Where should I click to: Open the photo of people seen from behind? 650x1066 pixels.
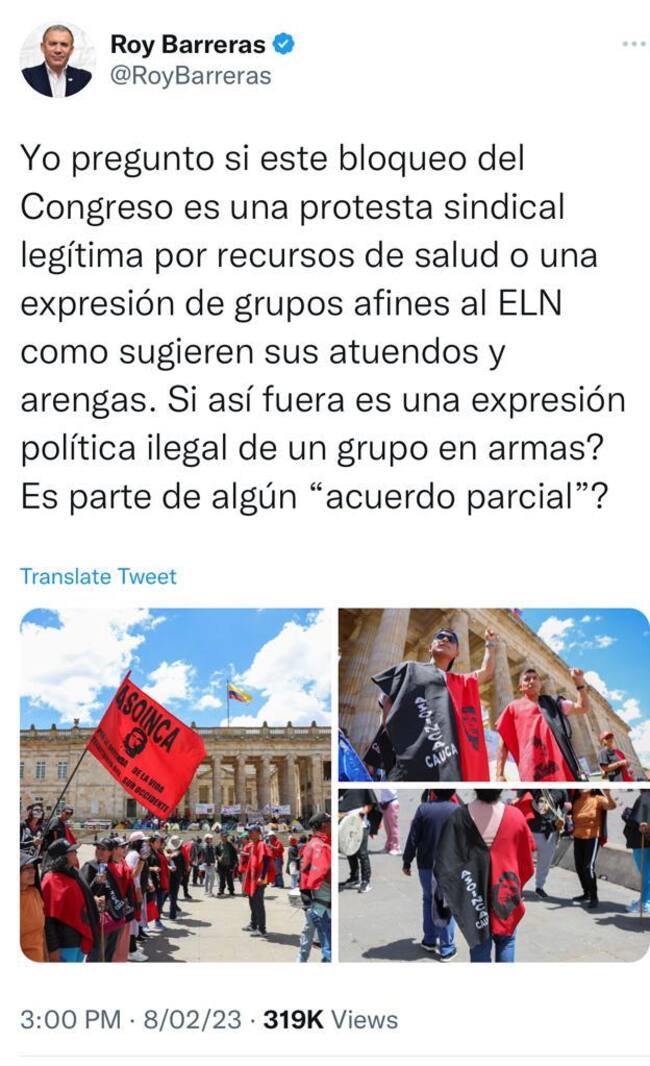pyautogui.click(x=493, y=875)
